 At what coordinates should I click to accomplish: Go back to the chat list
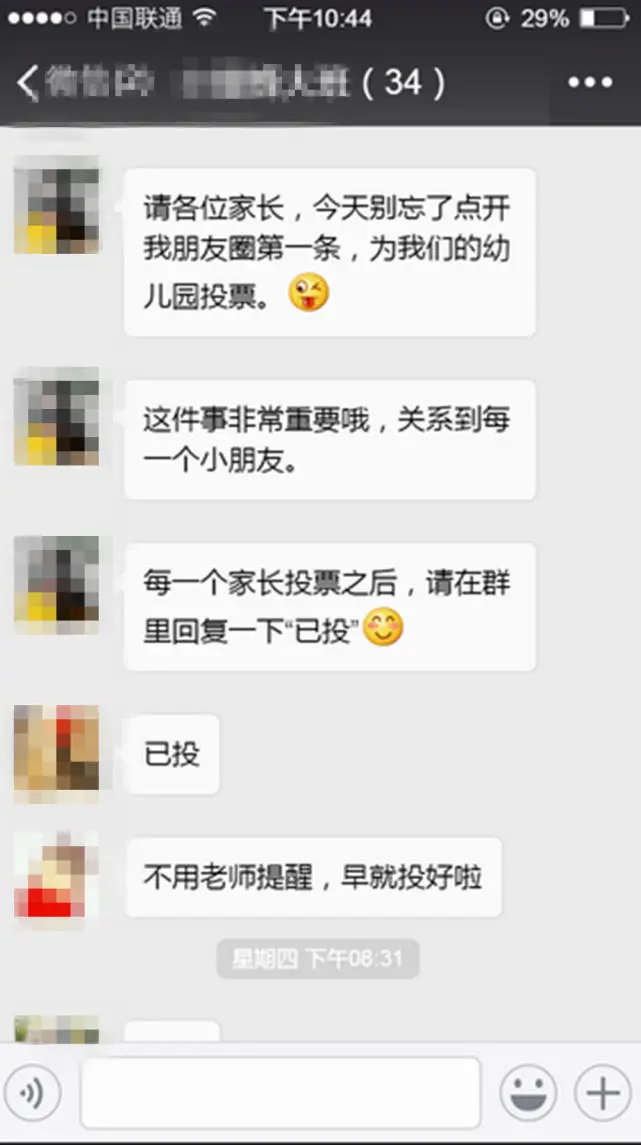click(x=28, y=82)
